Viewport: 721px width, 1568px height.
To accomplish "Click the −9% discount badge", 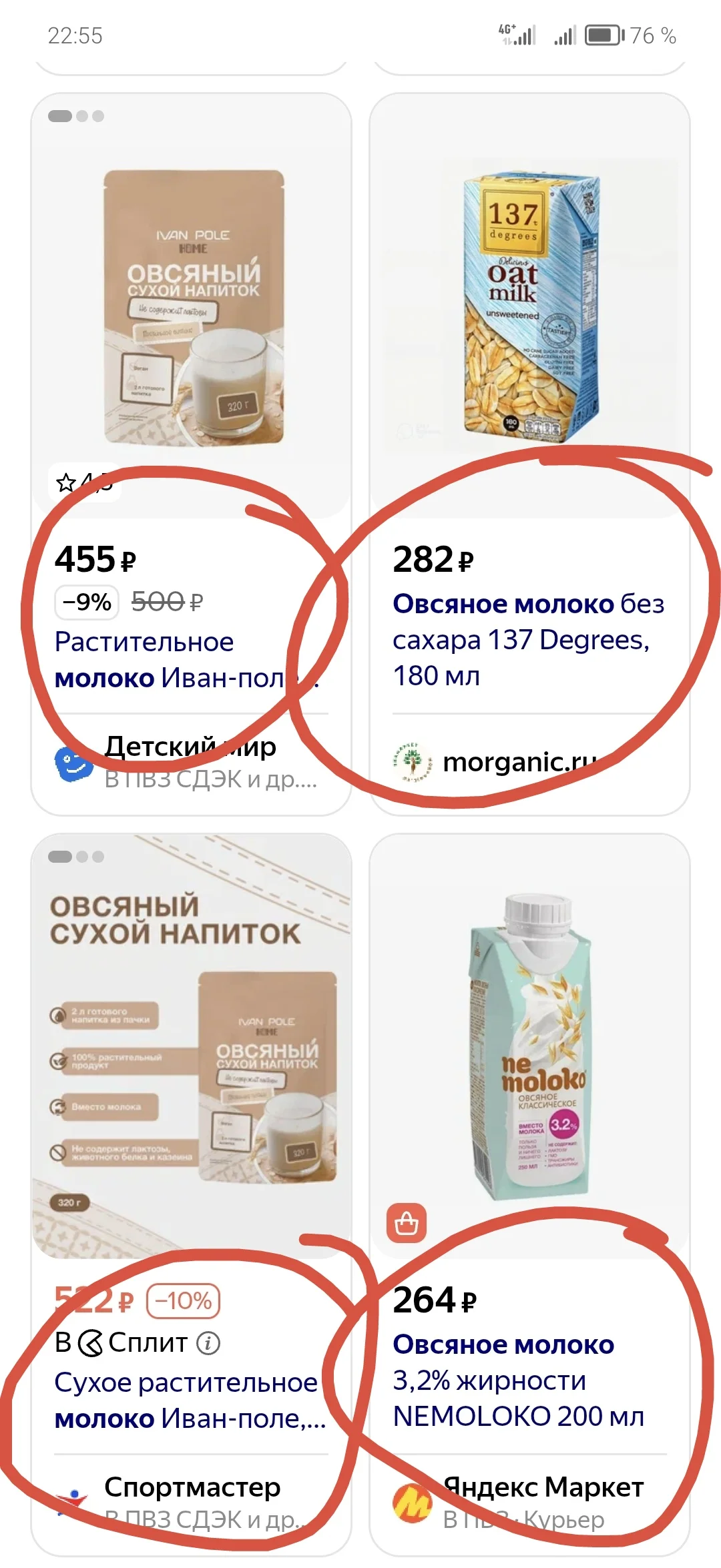I will [x=85, y=601].
